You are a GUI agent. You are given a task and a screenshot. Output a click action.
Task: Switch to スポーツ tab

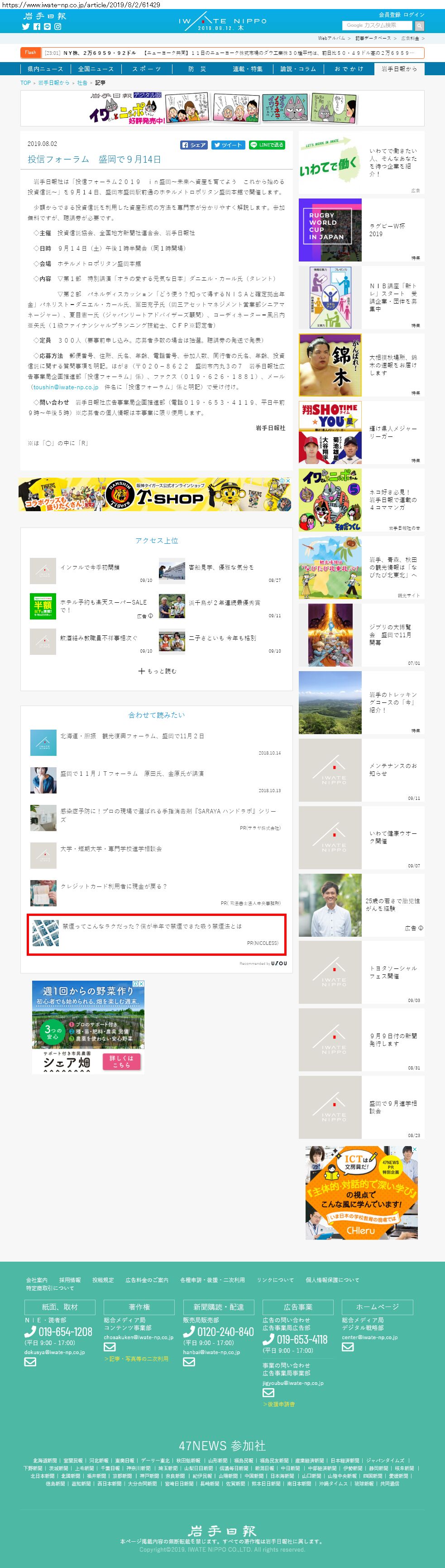click(x=147, y=69)
